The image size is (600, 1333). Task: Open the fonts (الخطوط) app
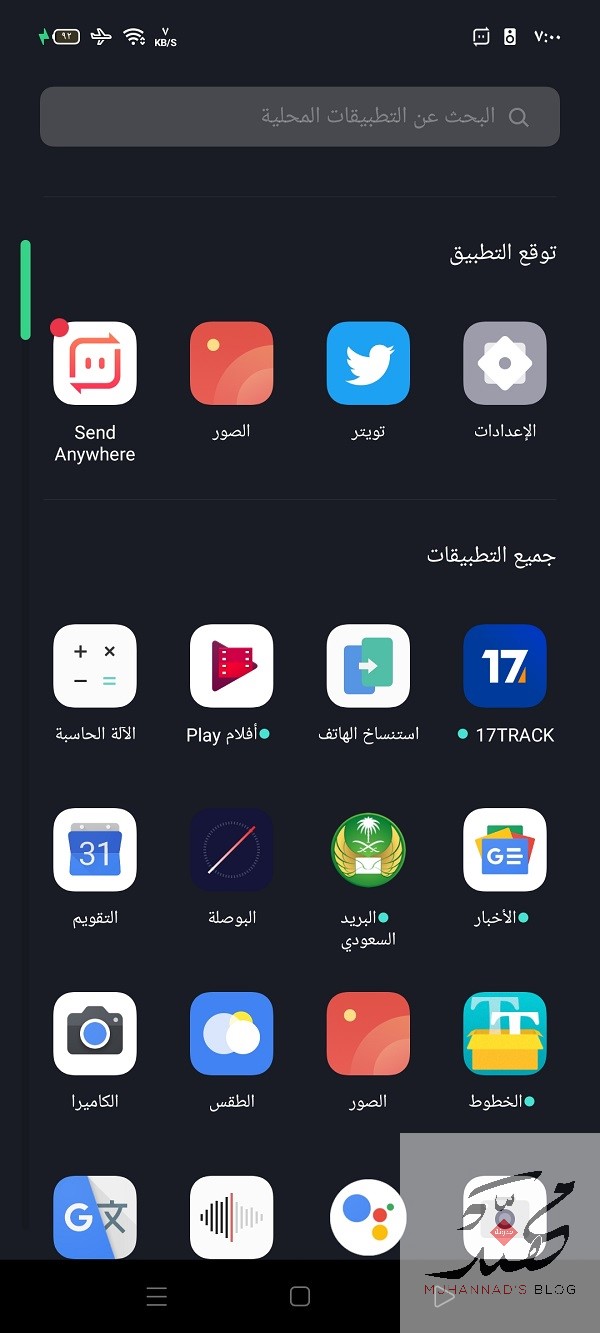(x=505, y=1034)
